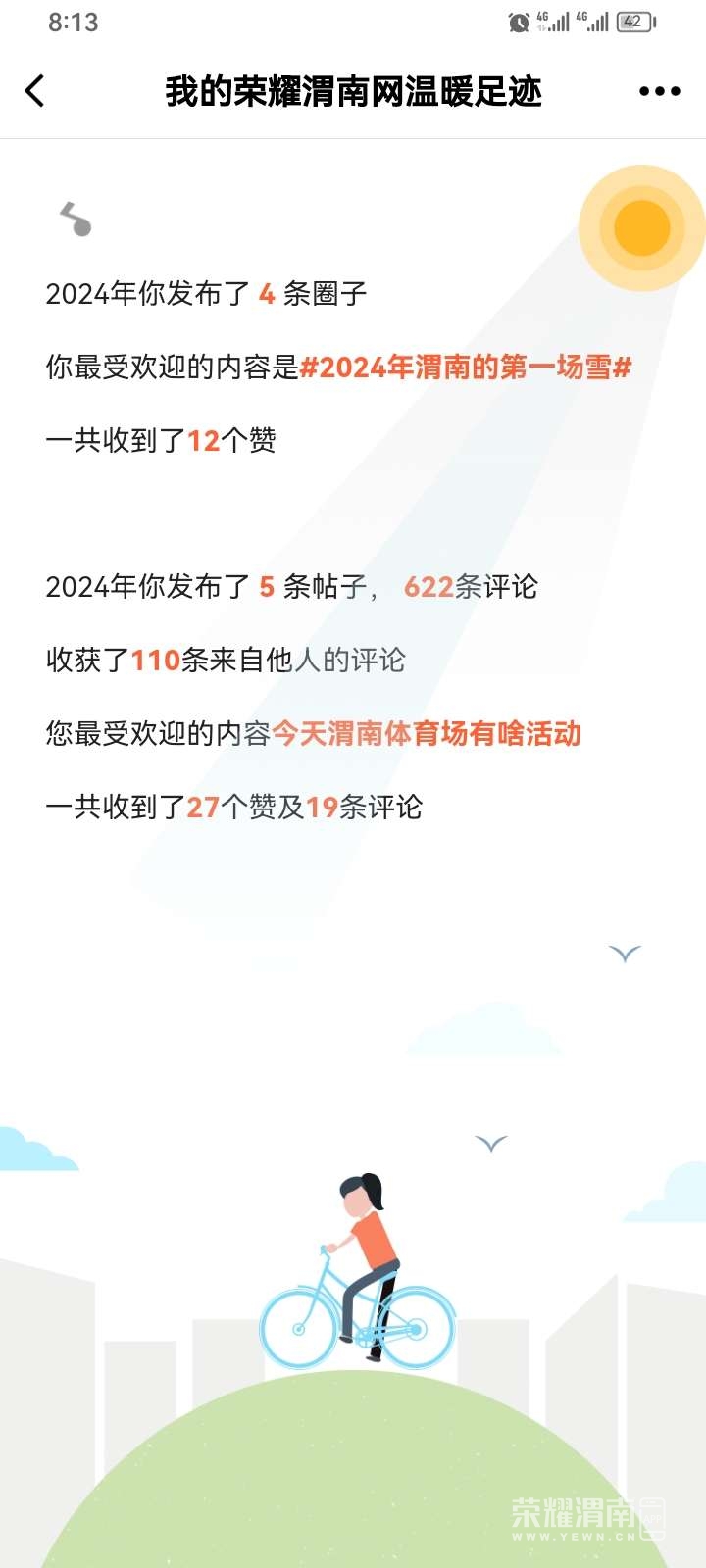The image size is (706, 1568).
Task: Toggle the background music note icon
Action: [76, 220]
